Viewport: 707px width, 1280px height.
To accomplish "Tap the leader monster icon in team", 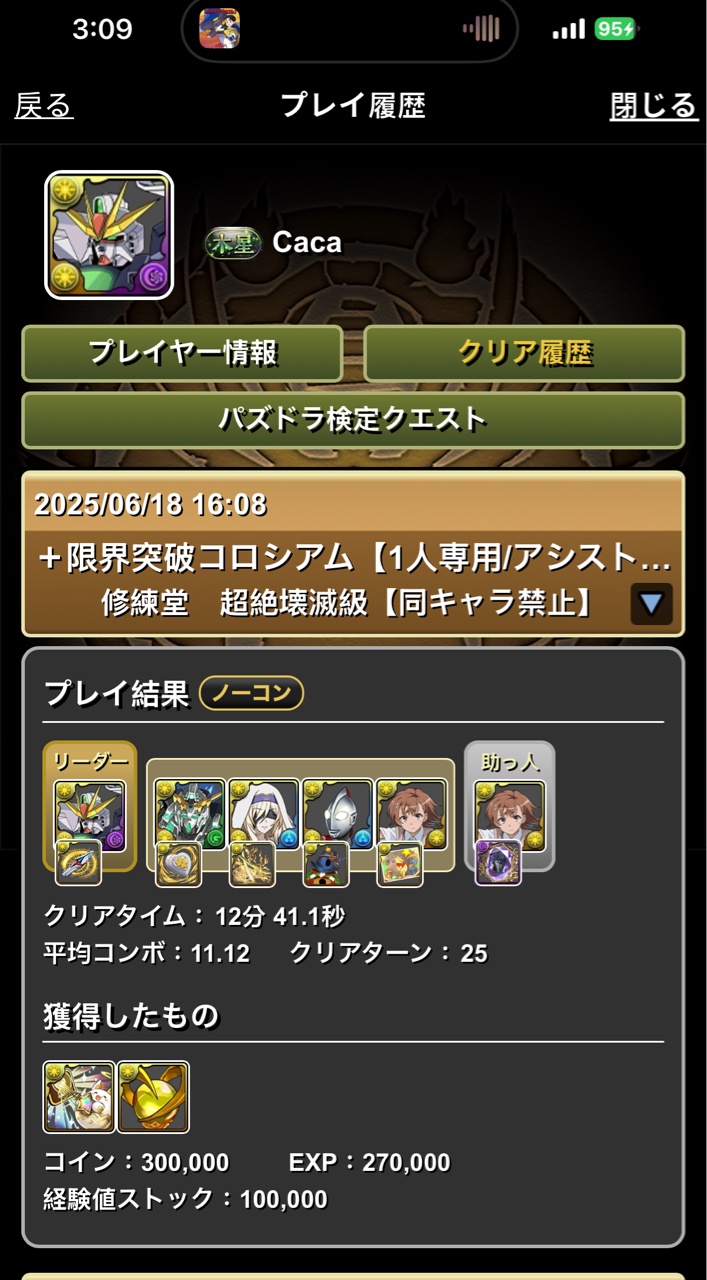I will (x=90, y=815).
